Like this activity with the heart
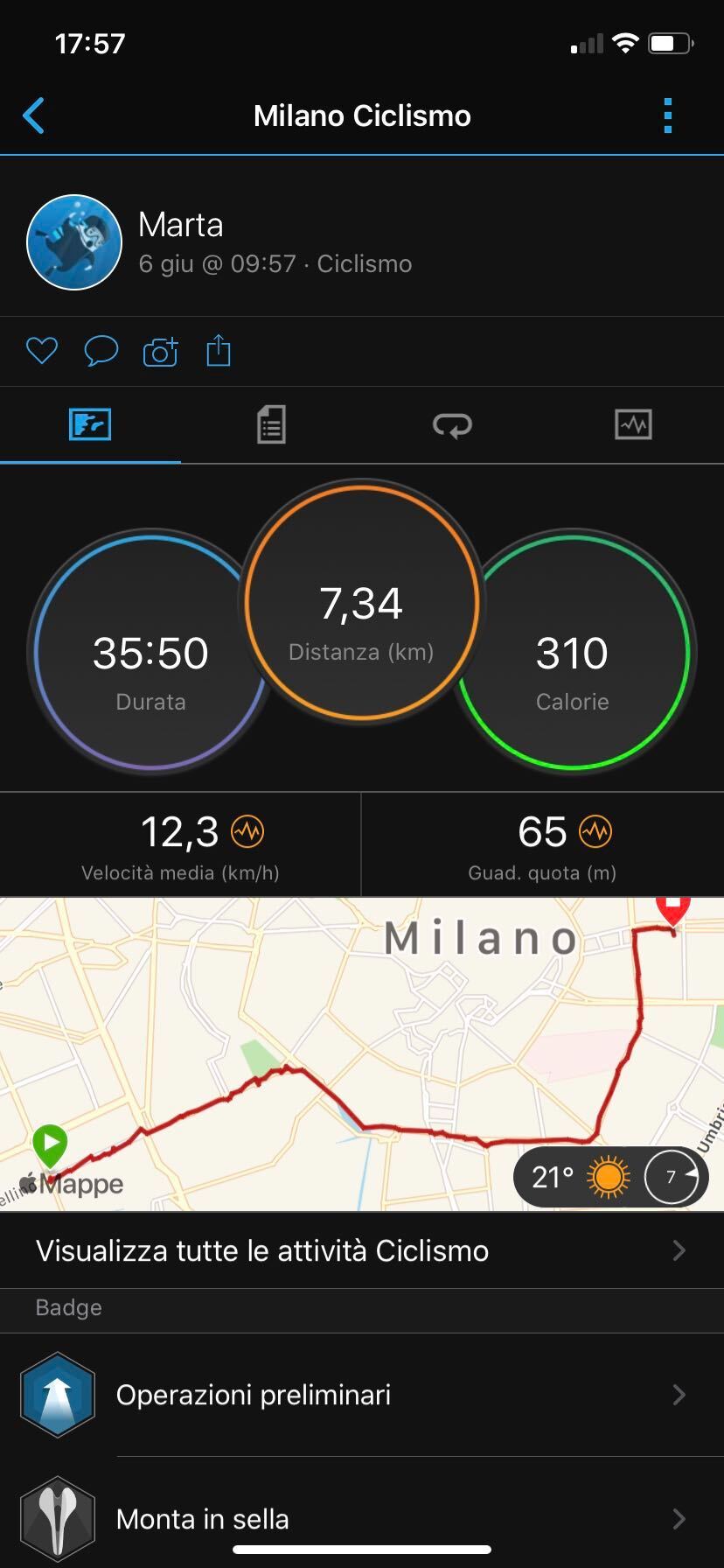Screen dimensions: 724x1568 click(41, 351)
